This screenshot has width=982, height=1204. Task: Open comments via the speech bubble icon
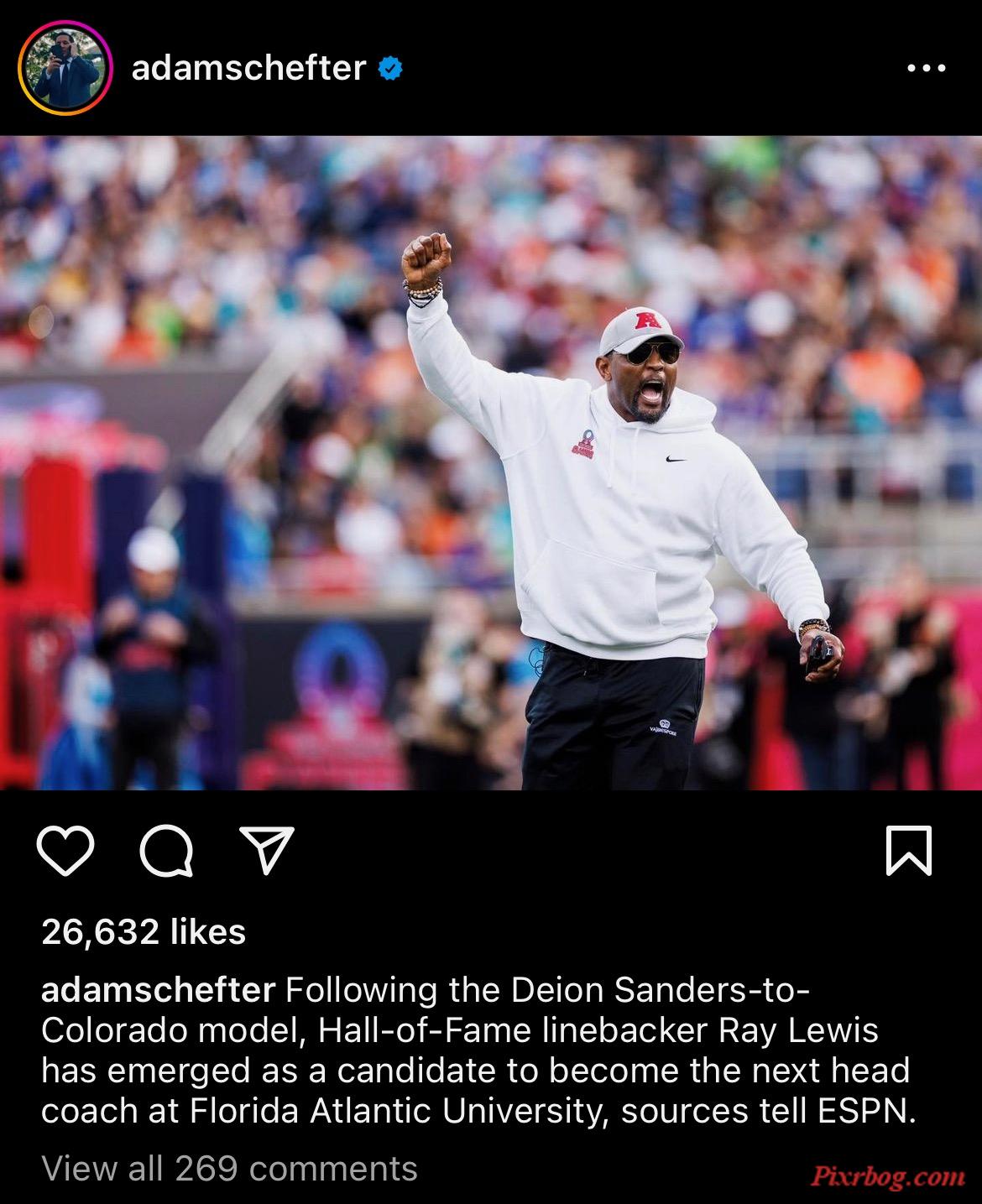[166, 850]
